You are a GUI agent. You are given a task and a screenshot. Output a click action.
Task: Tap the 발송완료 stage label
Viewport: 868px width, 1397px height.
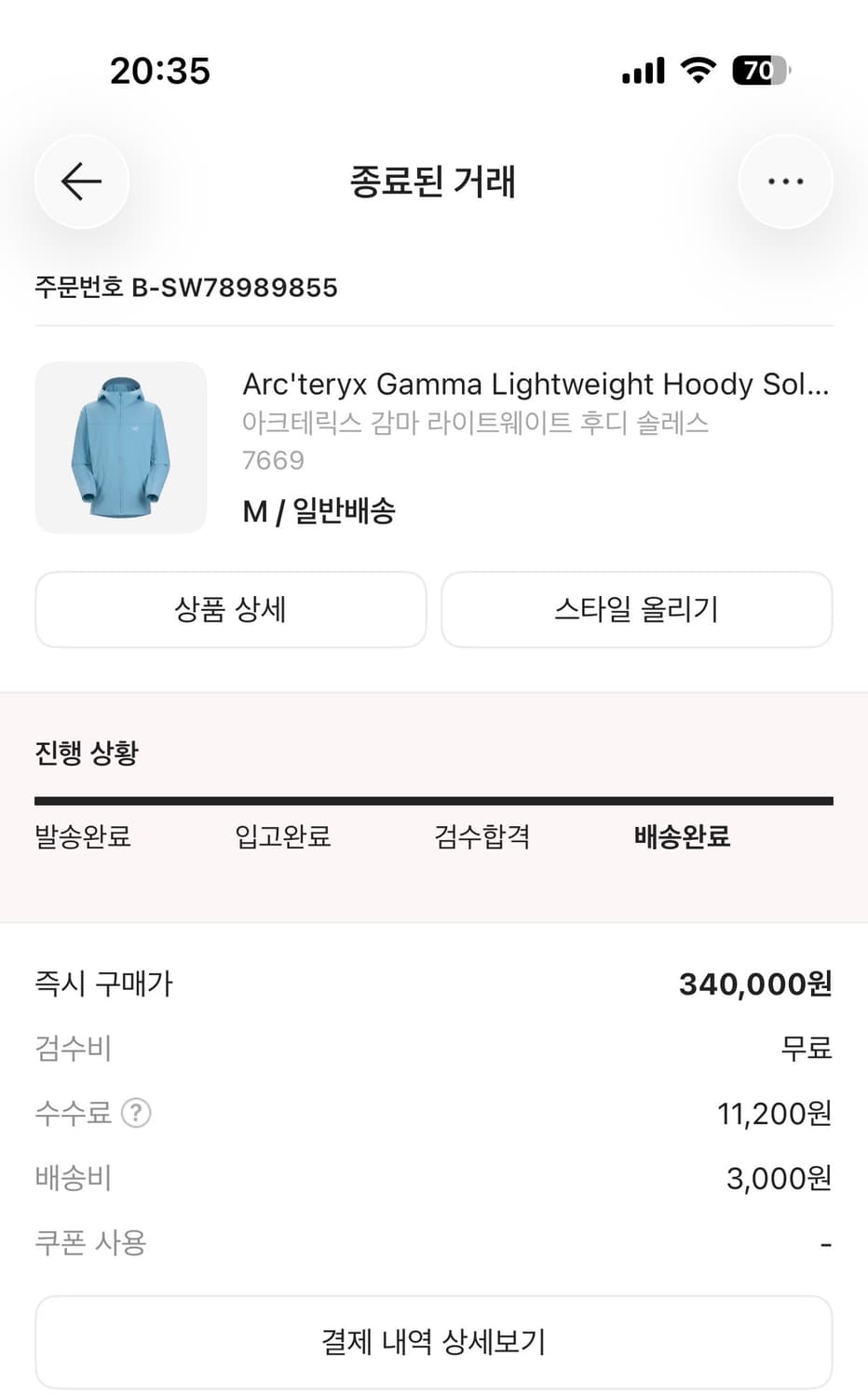coord(82,837)
